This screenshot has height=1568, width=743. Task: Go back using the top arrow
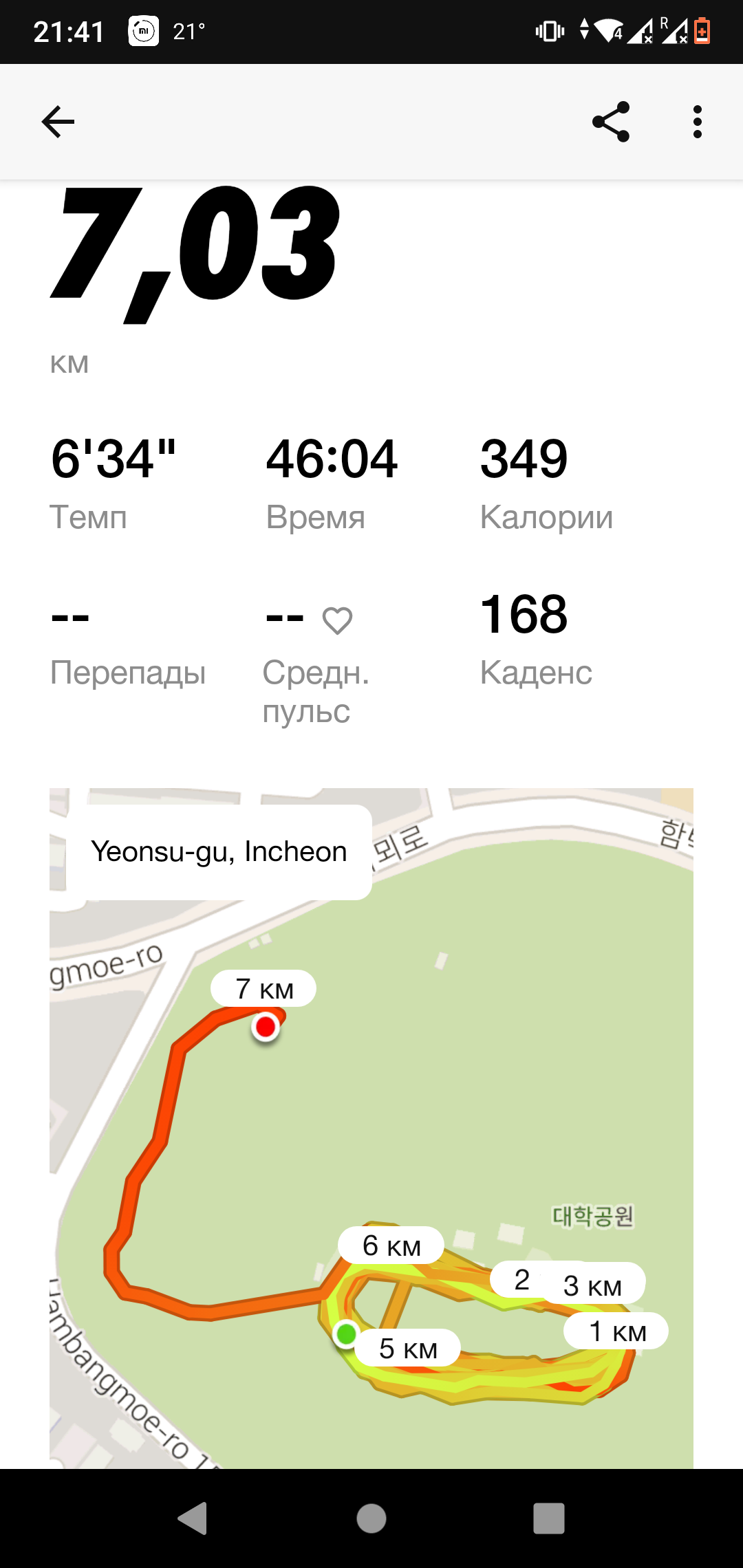click(x=58, y=122)
